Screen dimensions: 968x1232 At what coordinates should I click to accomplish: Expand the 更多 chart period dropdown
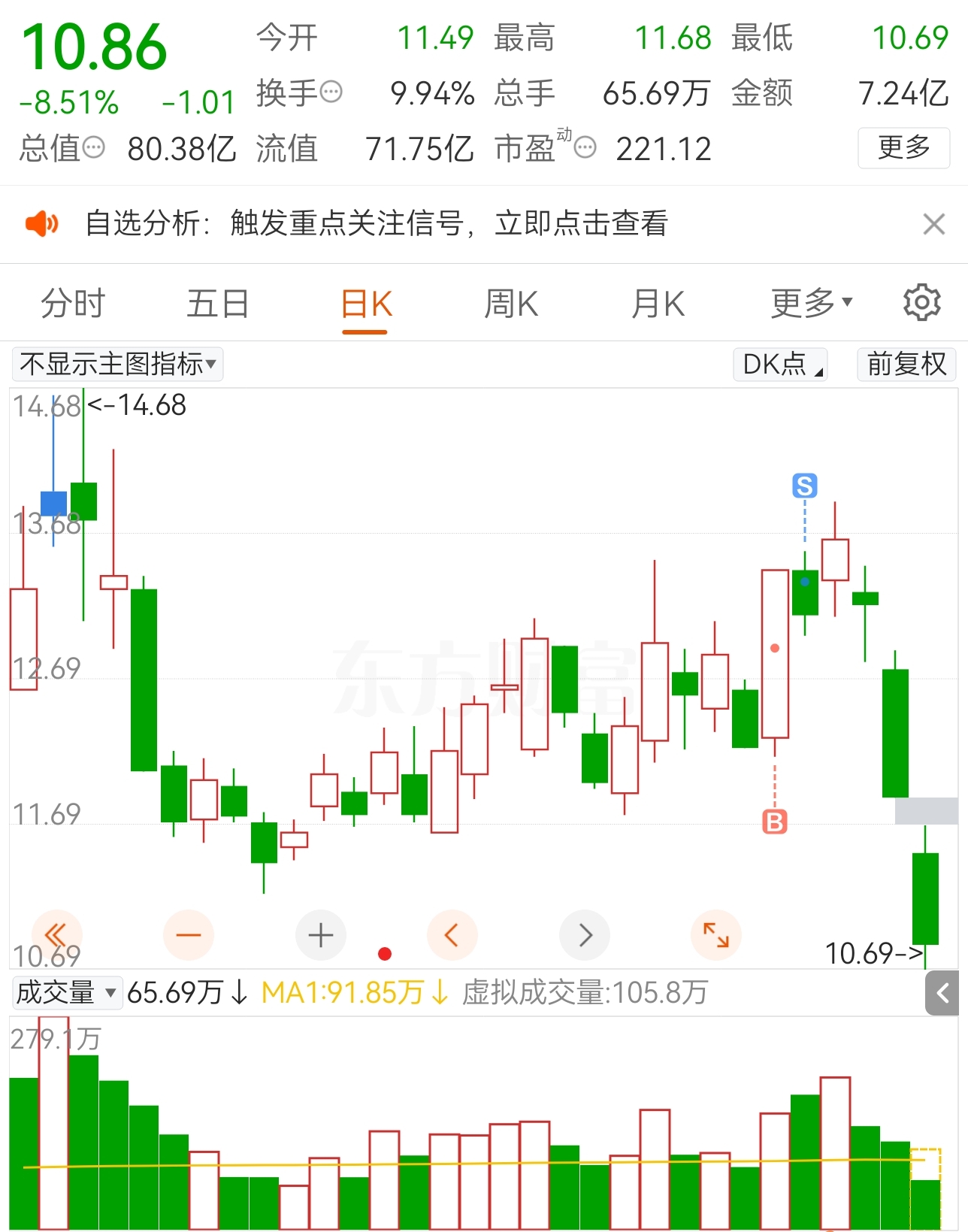(811, 304)
